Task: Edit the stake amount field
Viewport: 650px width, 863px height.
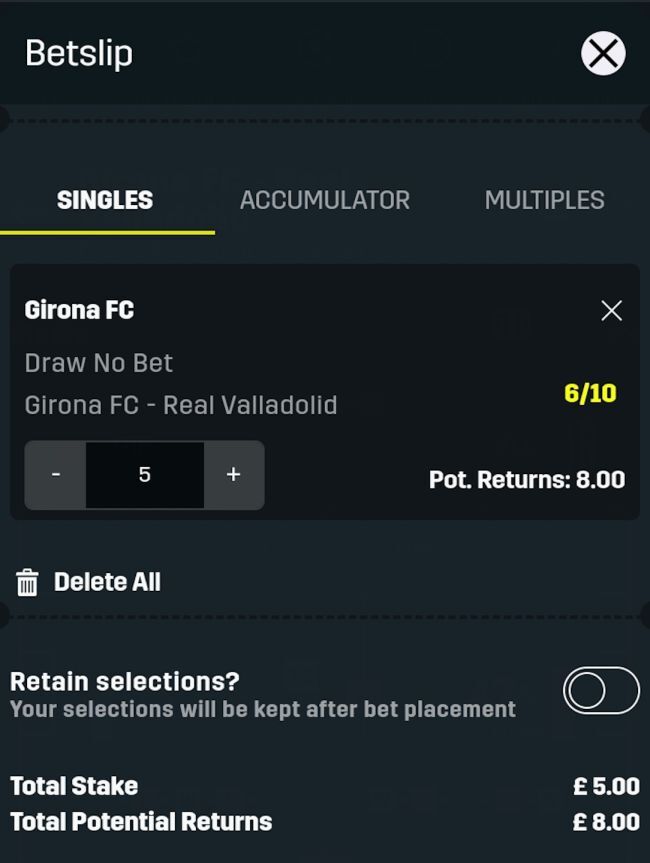Action: [145, 475]
